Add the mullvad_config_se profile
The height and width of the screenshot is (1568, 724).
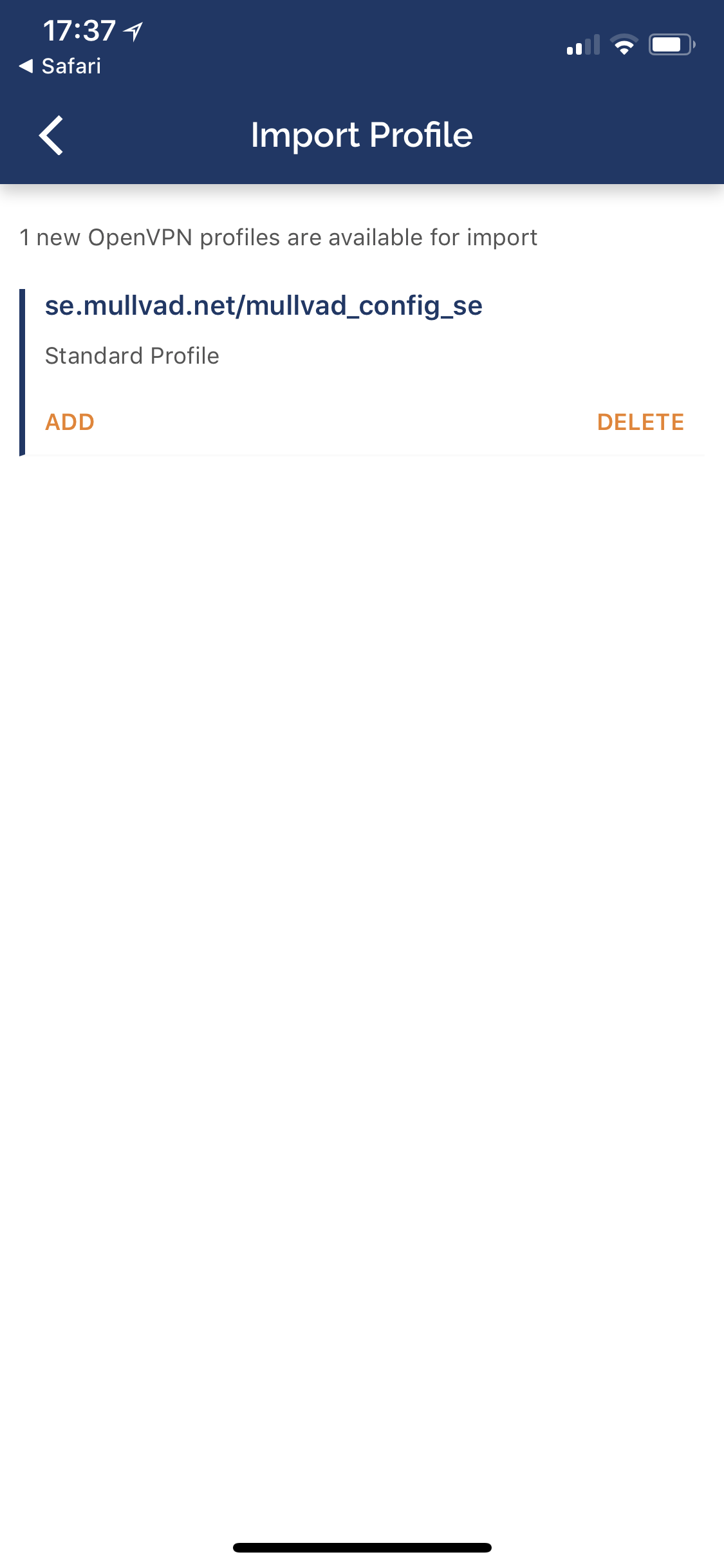point(70,422)
